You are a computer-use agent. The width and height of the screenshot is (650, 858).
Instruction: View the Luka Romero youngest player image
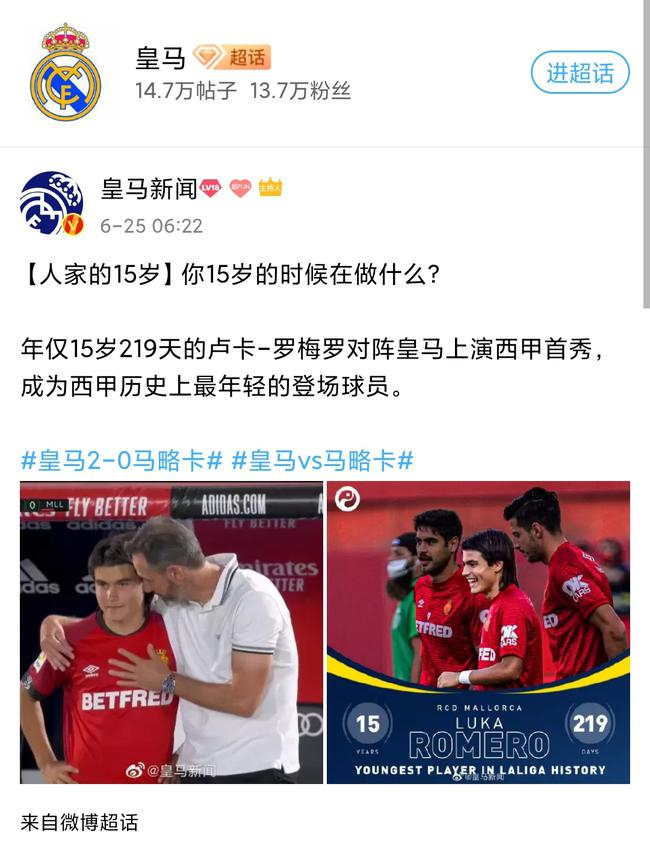478,632
